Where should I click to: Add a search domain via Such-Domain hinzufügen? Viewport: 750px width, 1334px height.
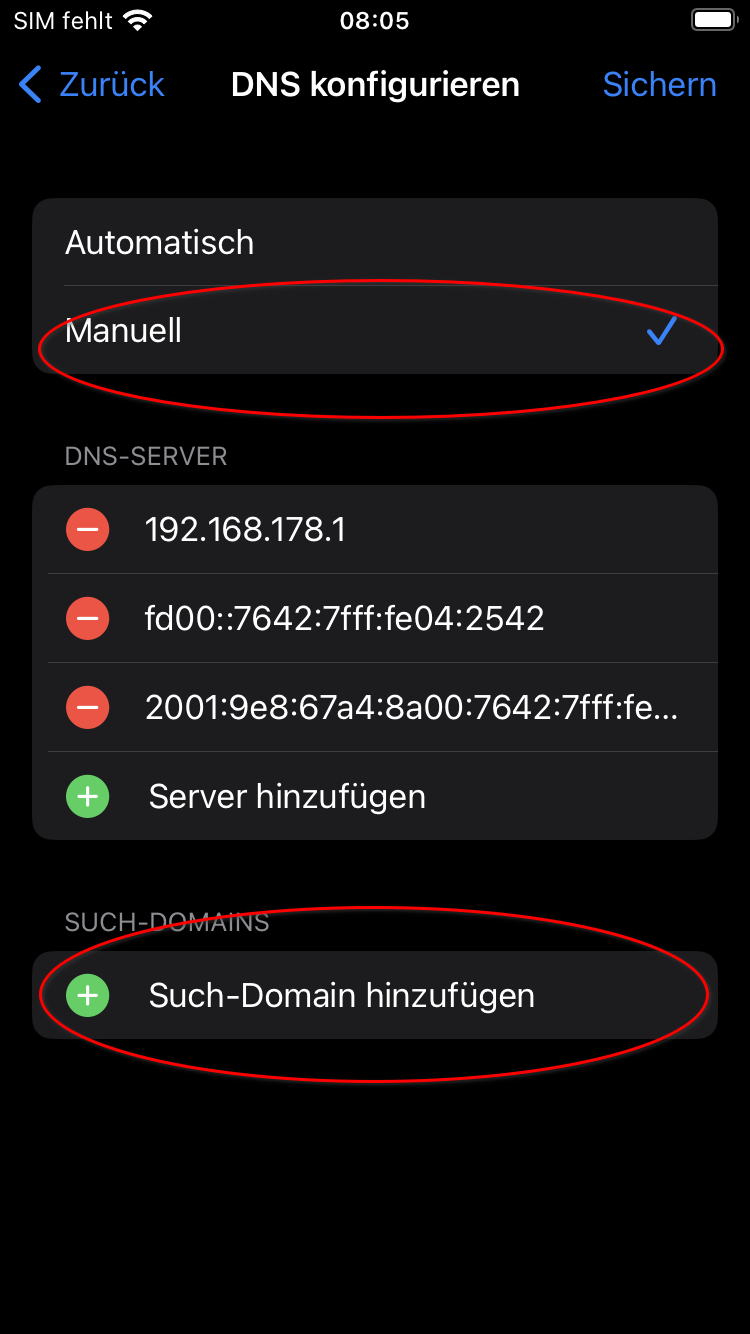[x=340, y=996]
